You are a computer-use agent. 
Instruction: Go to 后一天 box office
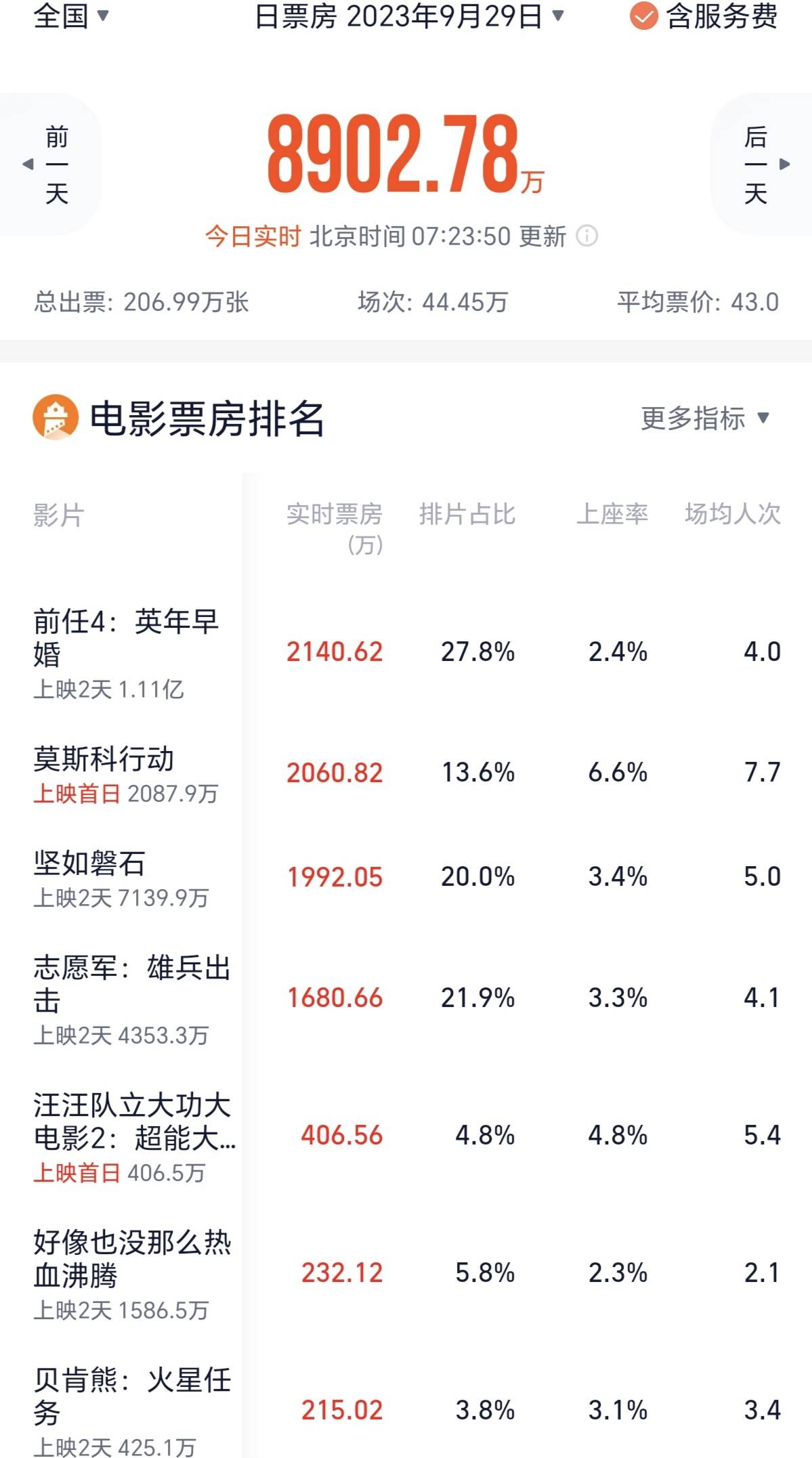tap(762, 165)
